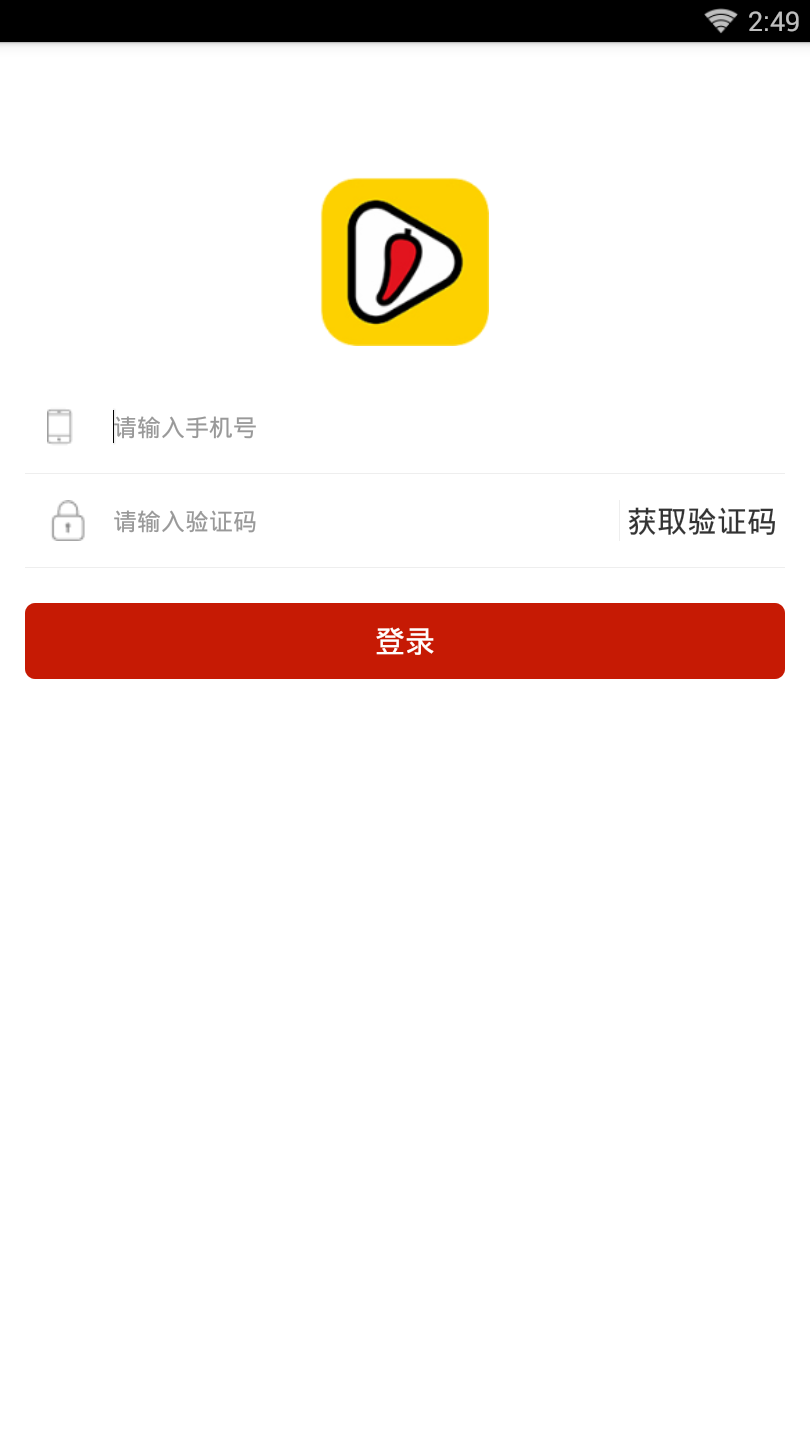Click the padlock icon beside code field
This screenshot has width=810, height=1440.
point(66,521)
